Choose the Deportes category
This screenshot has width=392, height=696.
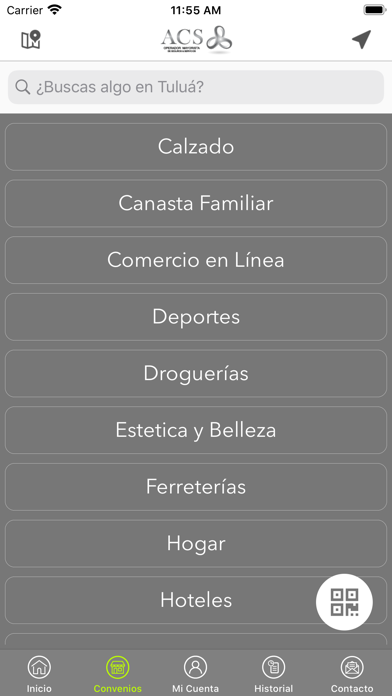coord(196,317)
